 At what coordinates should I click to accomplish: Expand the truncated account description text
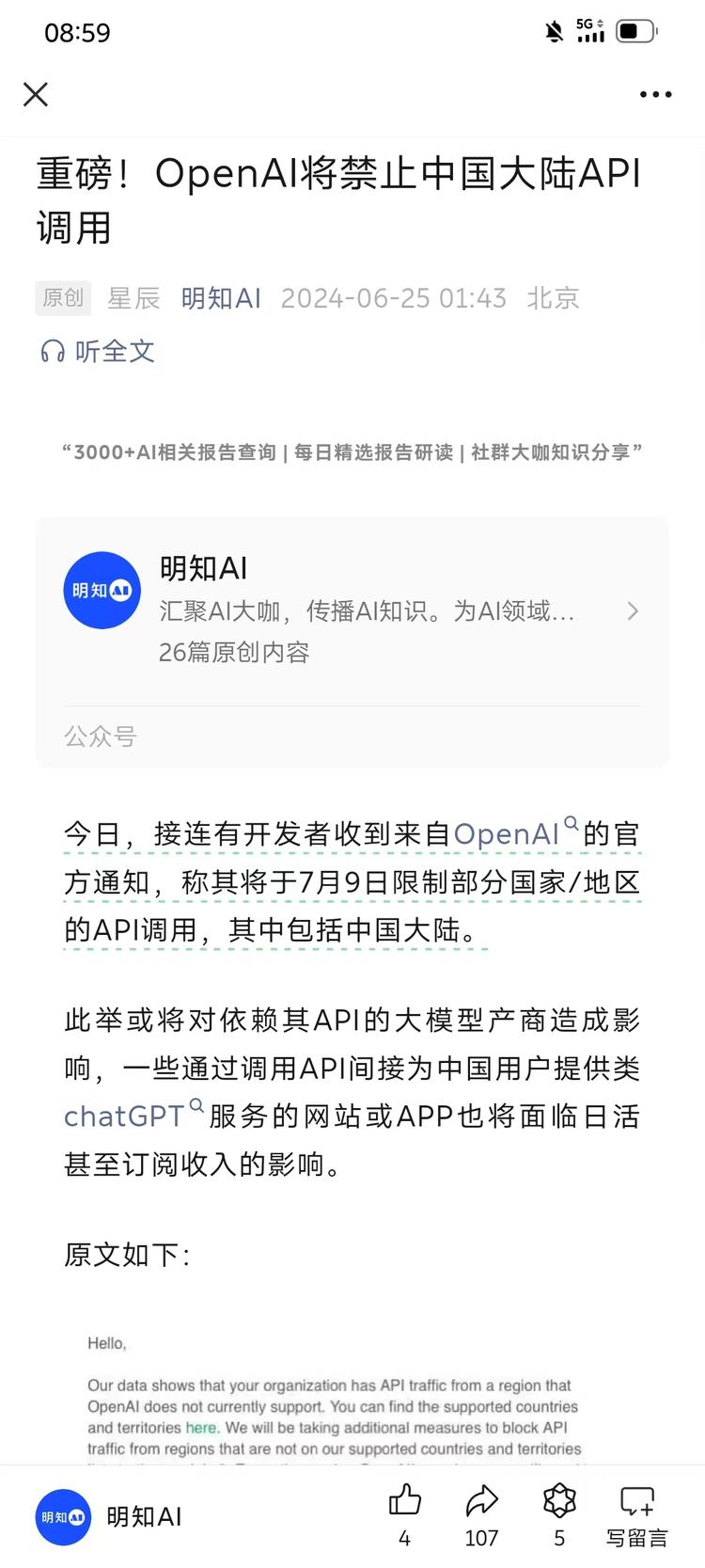pyautogui.click(x=367, y=611)
